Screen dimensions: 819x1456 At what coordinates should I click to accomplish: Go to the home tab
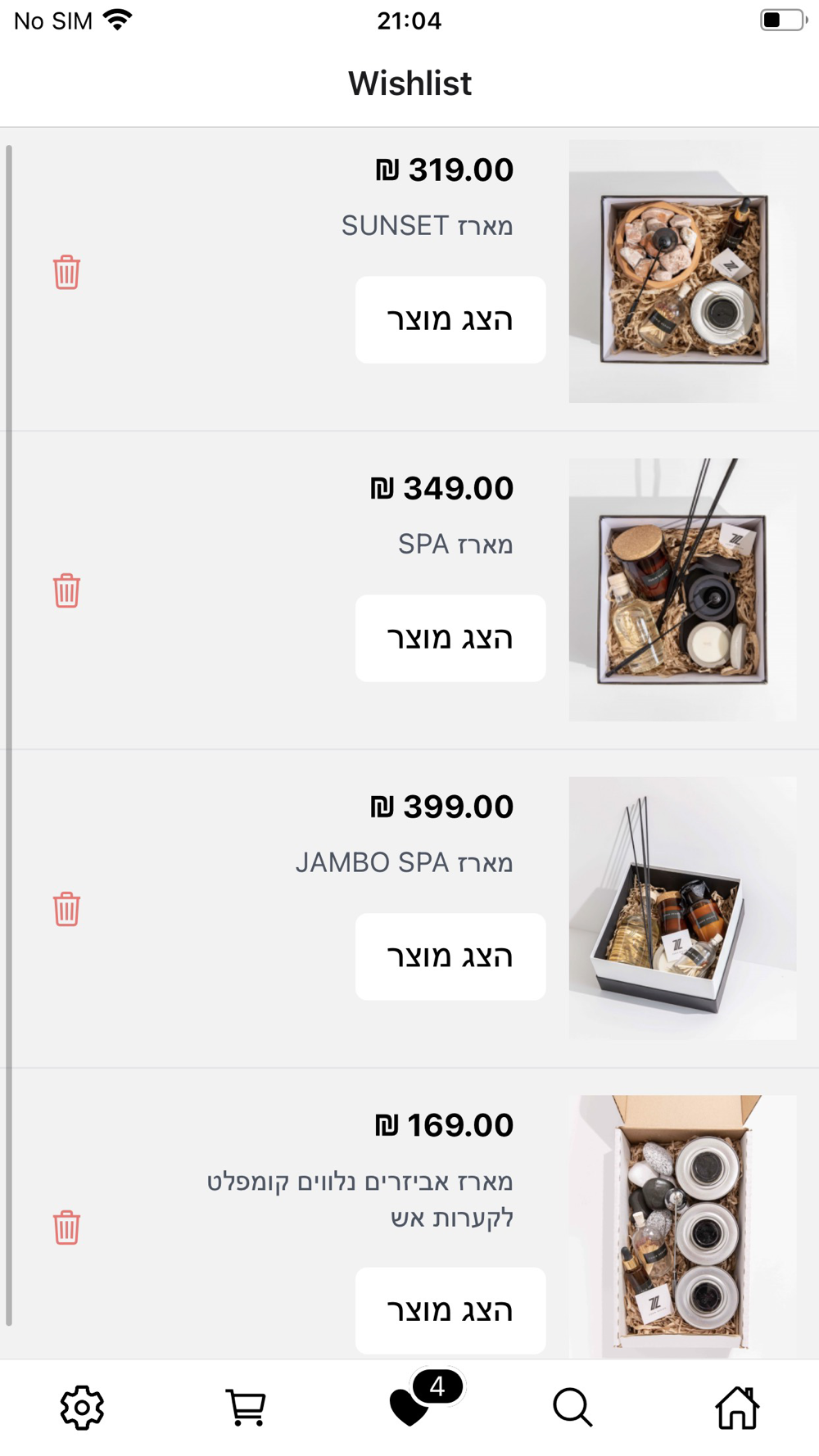pyautogui.click(x=737, y=1408)
